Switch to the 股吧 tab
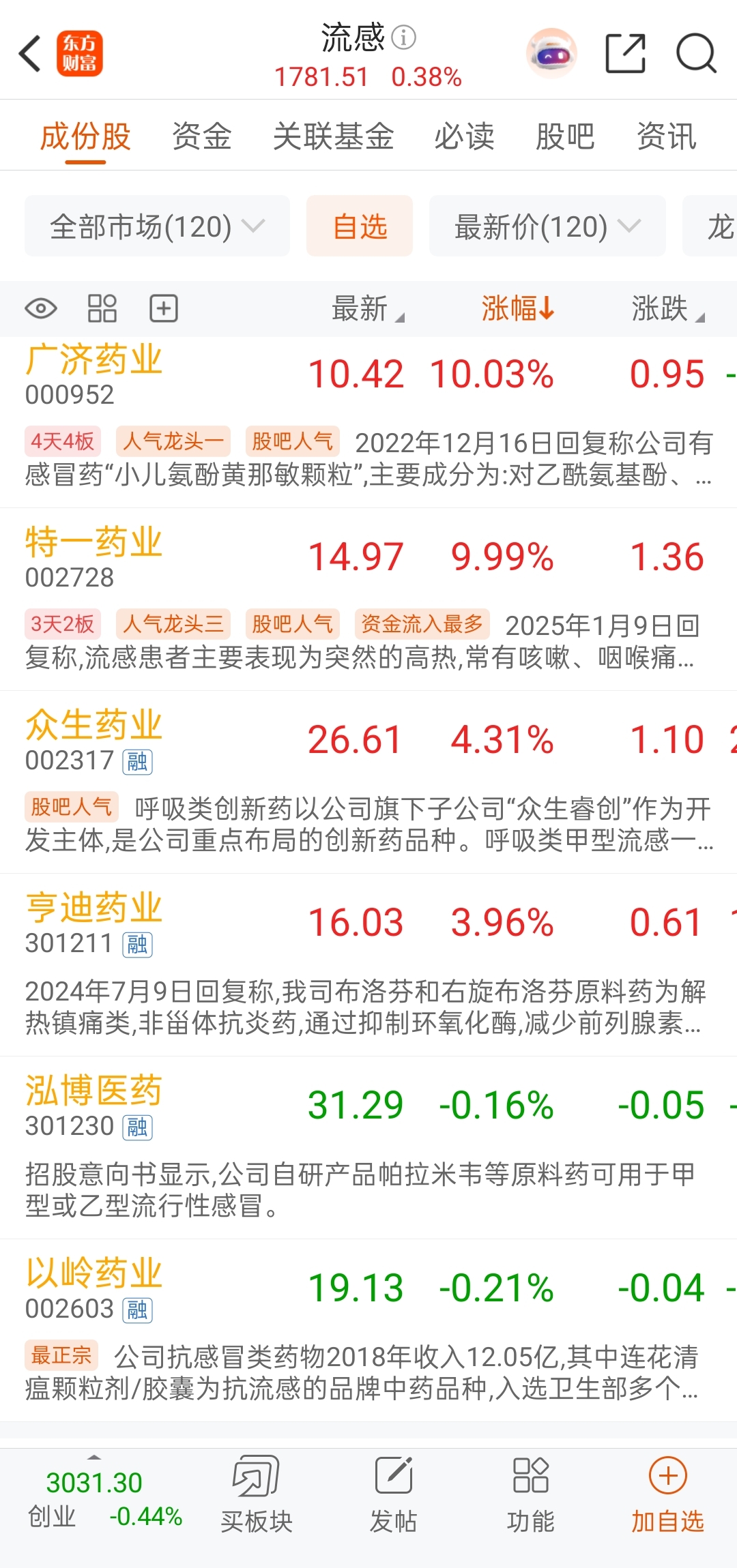Screen dimensions: 737x1568 pyautogui.click(x=565, y=136)
